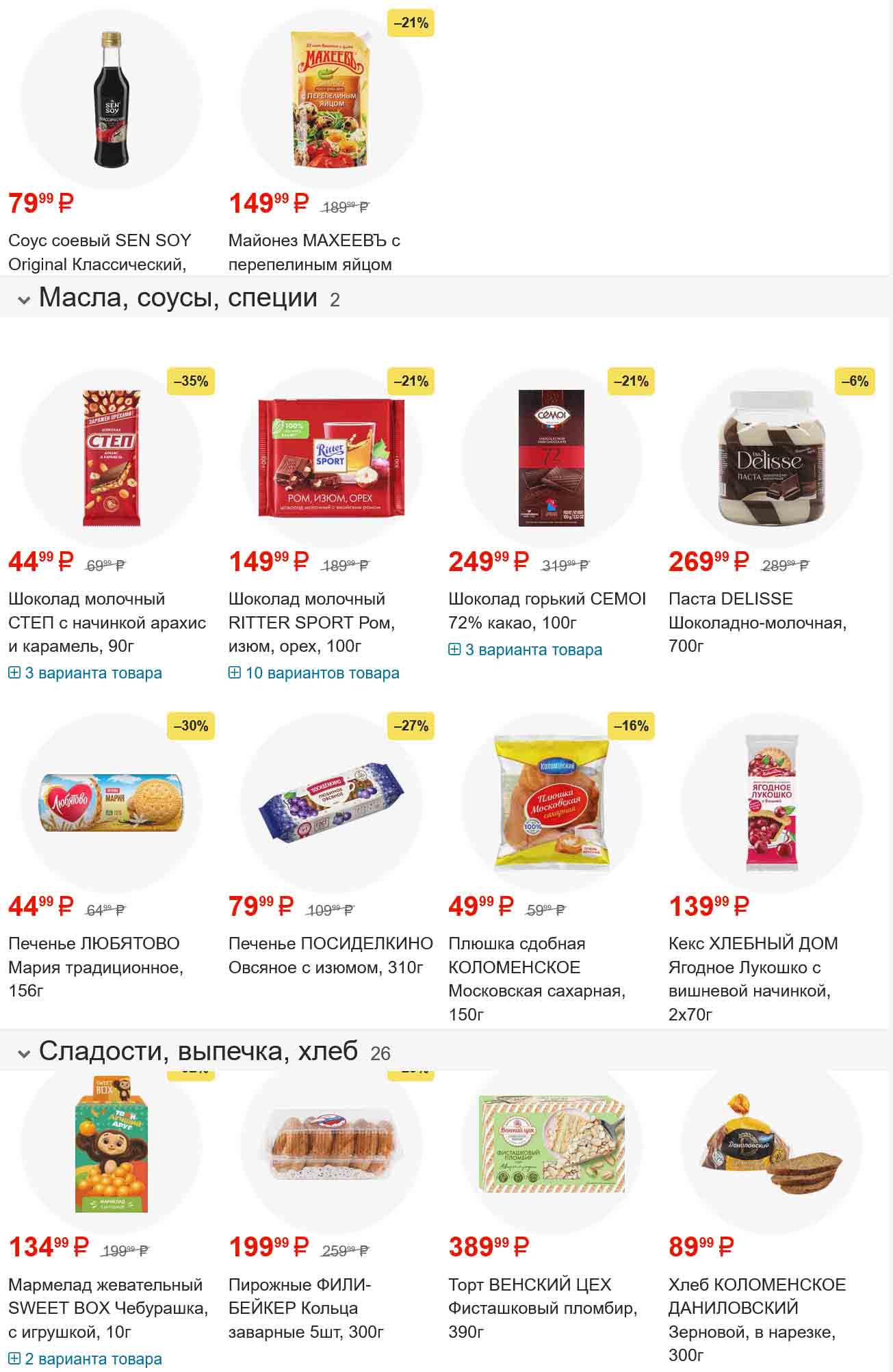Open ФИЛИ-БЕЙКЕР Кольца заварные pastries
Screen dimensions: 893x1372
(305, 1308)
